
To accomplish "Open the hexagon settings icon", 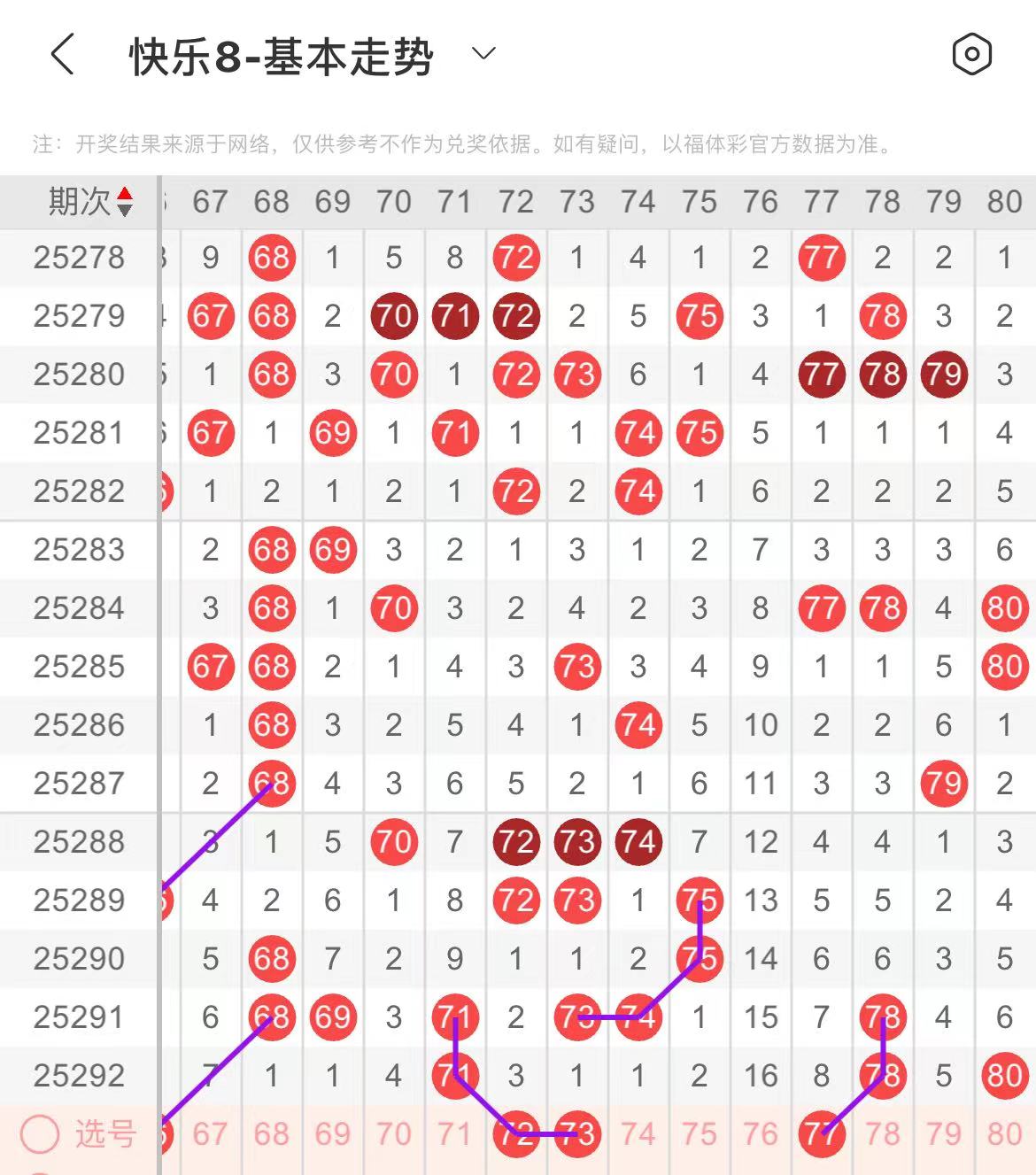I will 971,55.
